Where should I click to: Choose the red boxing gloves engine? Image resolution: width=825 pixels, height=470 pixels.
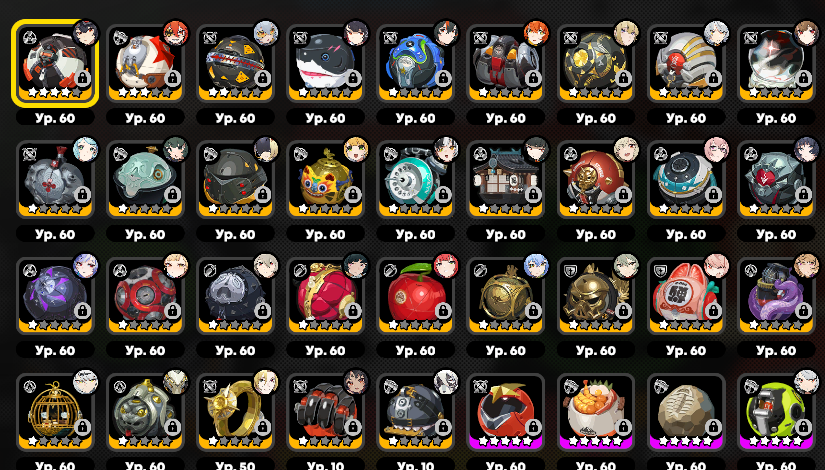pos(325,410)
